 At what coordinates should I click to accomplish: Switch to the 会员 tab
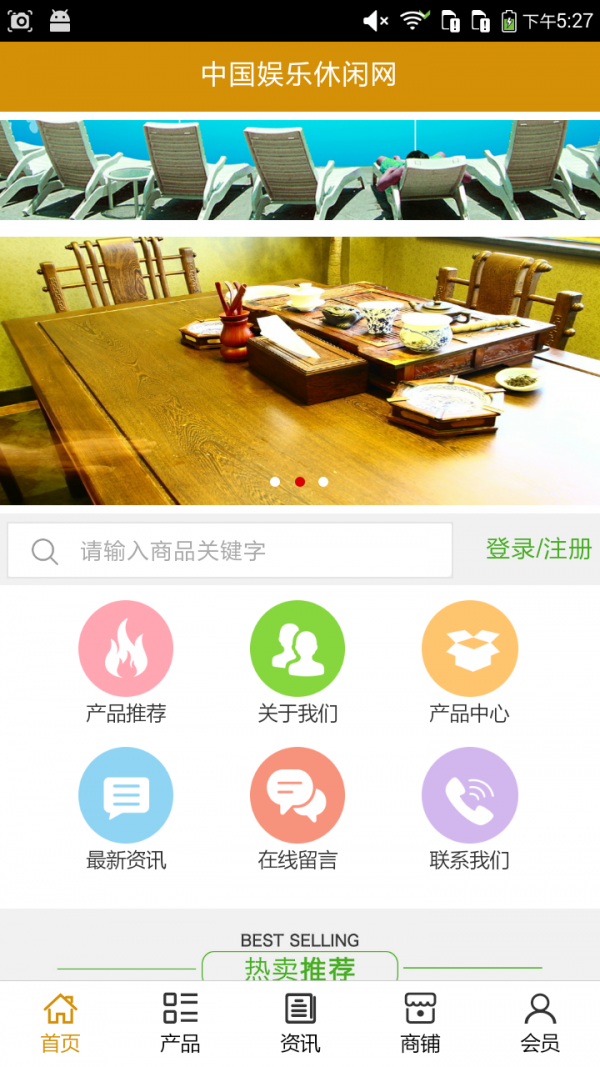(540, 1022)
